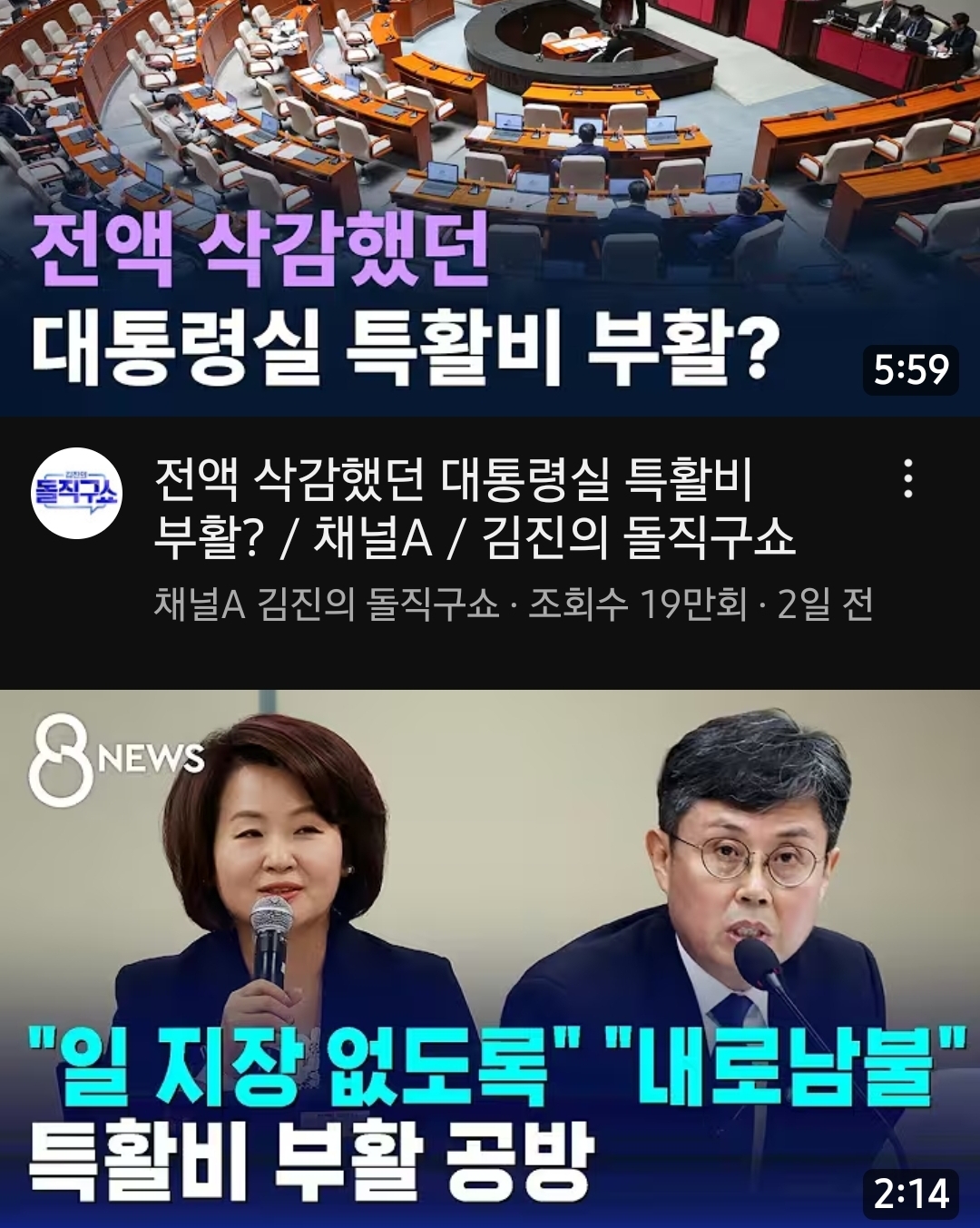Play the 8 NEWS 특활비 부활 공방 video
The image size is (980, 1228).
[x=490, y=958]
